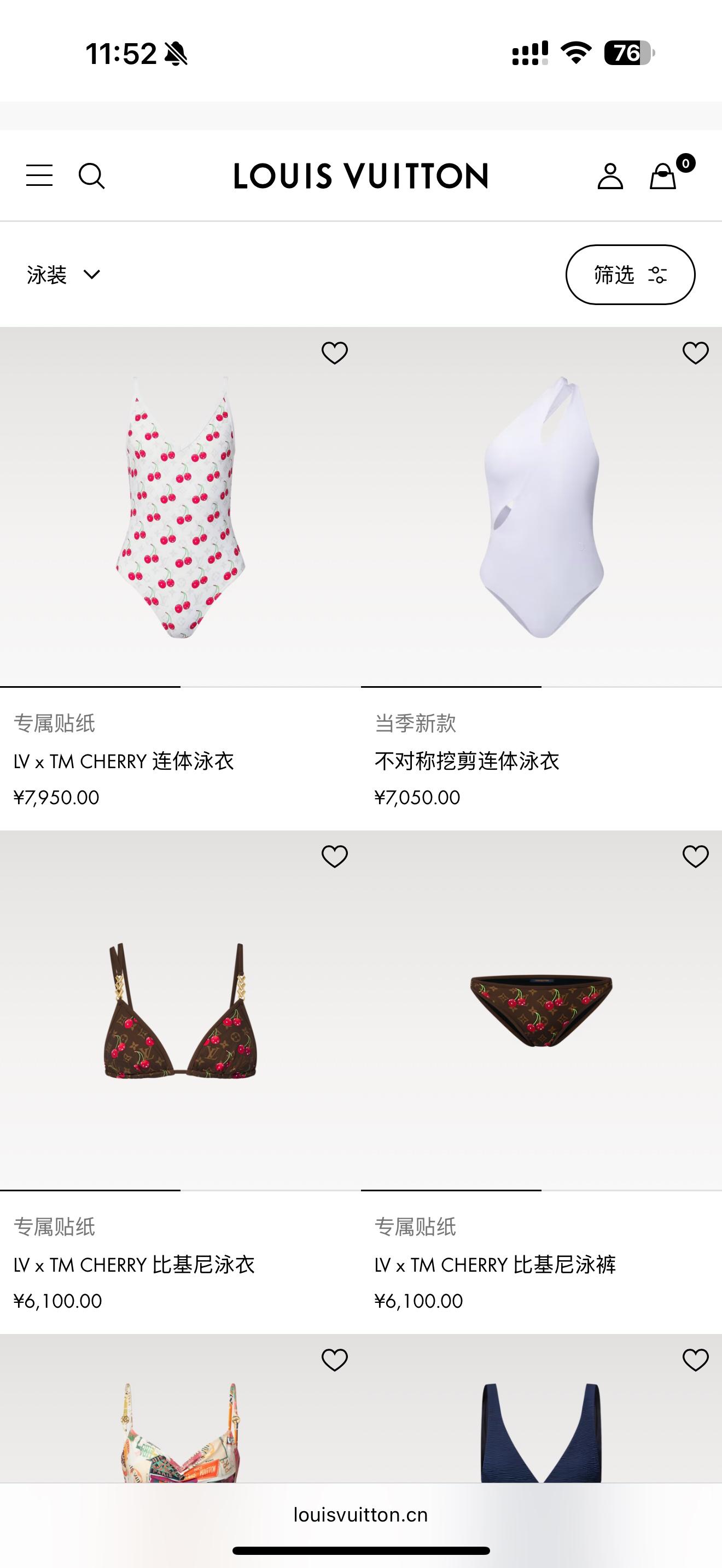Open LV x TM CHERRY 连体泳衣 product
Screen dimensions: 722x1568
180,506
